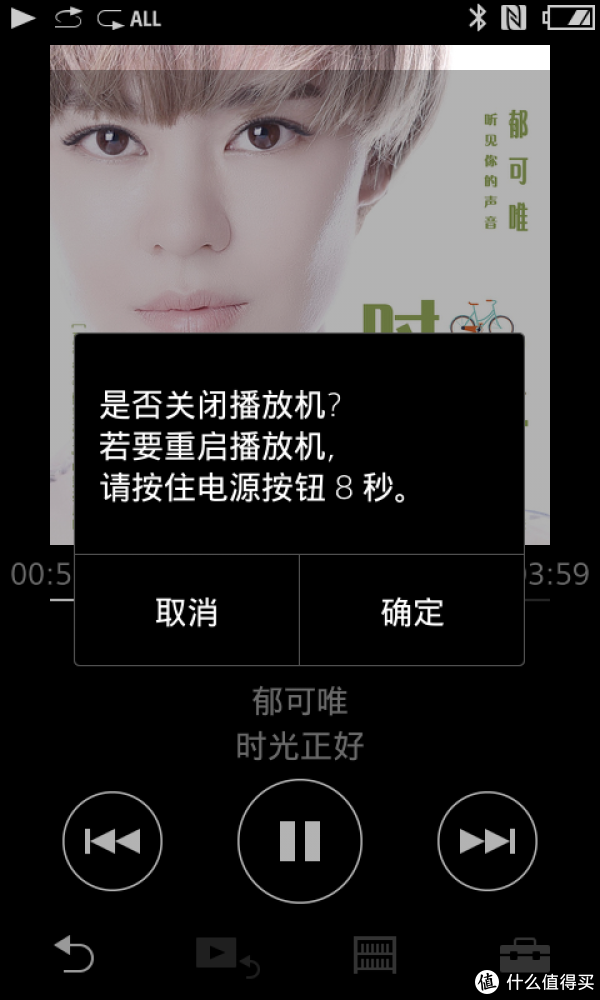Confirm shutting down the player (确定)
This screenshot has width=600, height=1000.
[x=412, y=611]
